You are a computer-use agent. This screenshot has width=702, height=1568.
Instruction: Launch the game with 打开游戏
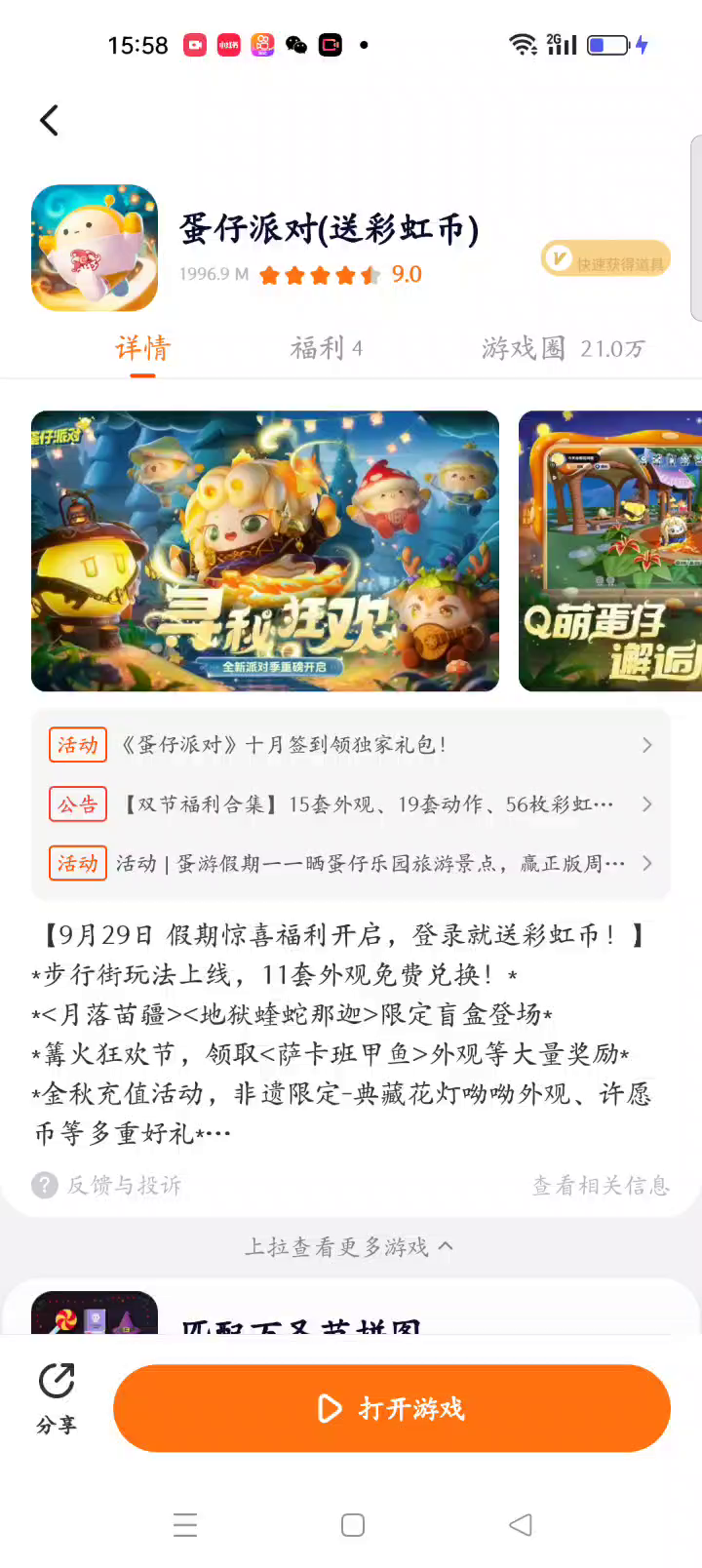pyautogui.click(x=392, y=1408)
